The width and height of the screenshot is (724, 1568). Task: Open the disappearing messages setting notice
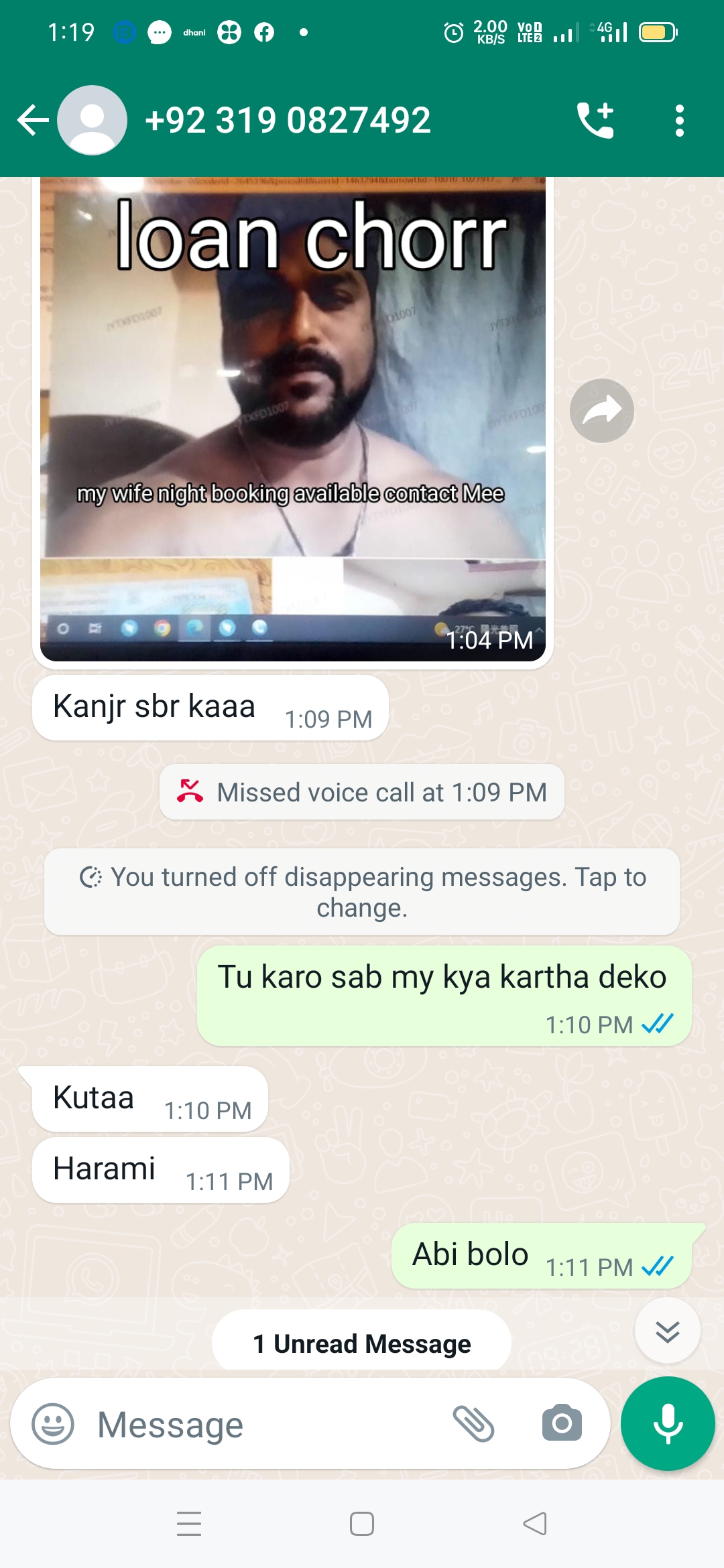(x=362, y=892)
